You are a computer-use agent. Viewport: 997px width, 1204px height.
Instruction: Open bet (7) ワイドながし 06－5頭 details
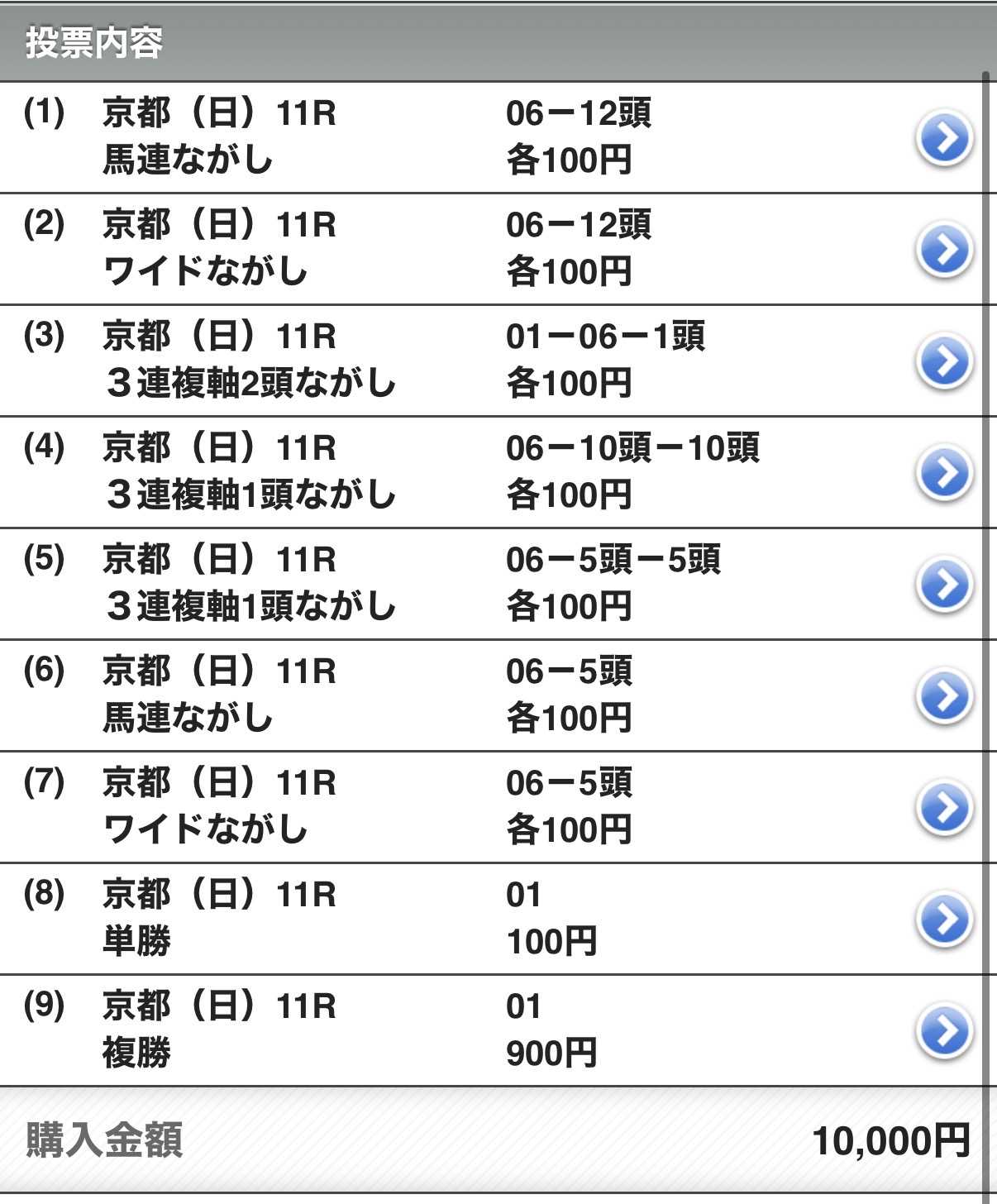[943, 808]
